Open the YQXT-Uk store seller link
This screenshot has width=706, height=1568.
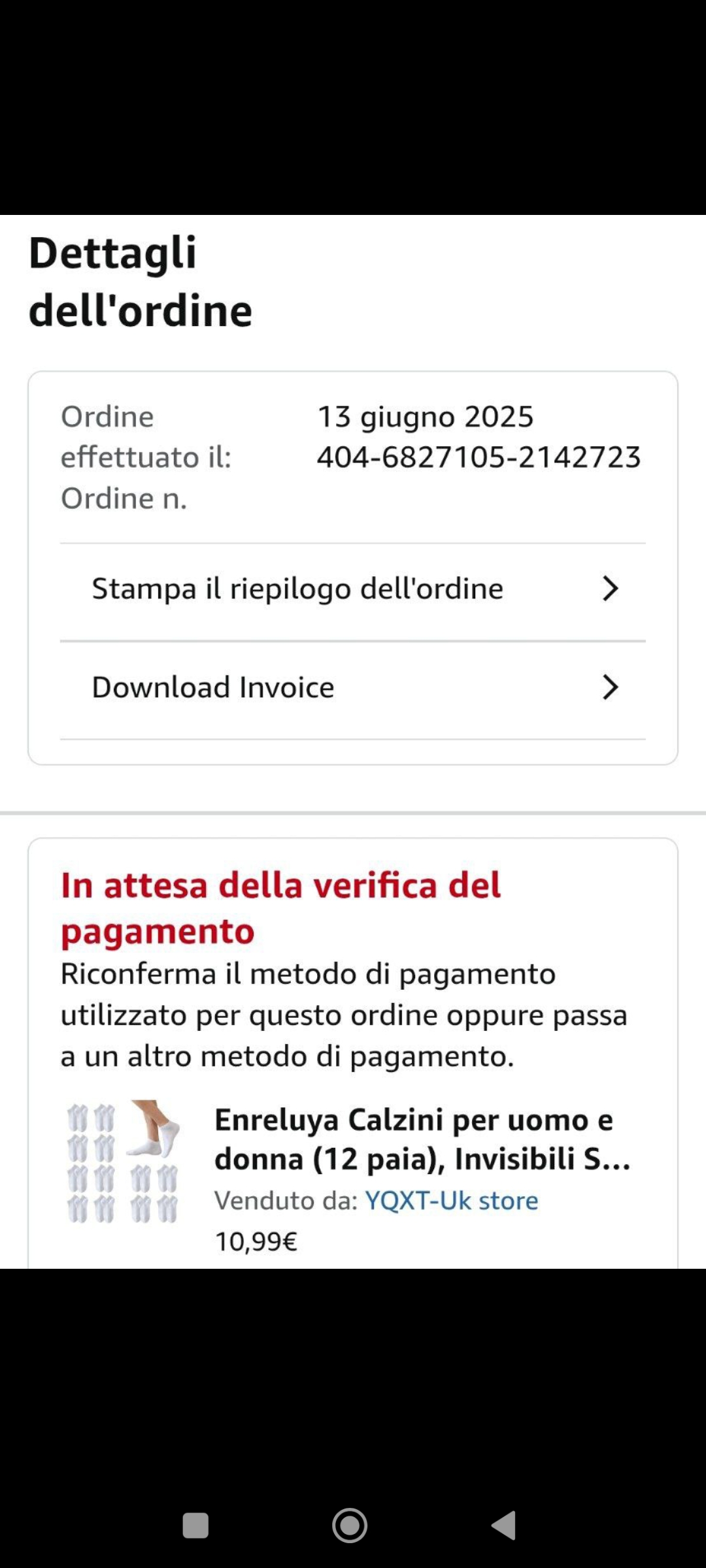[451, 1201]
